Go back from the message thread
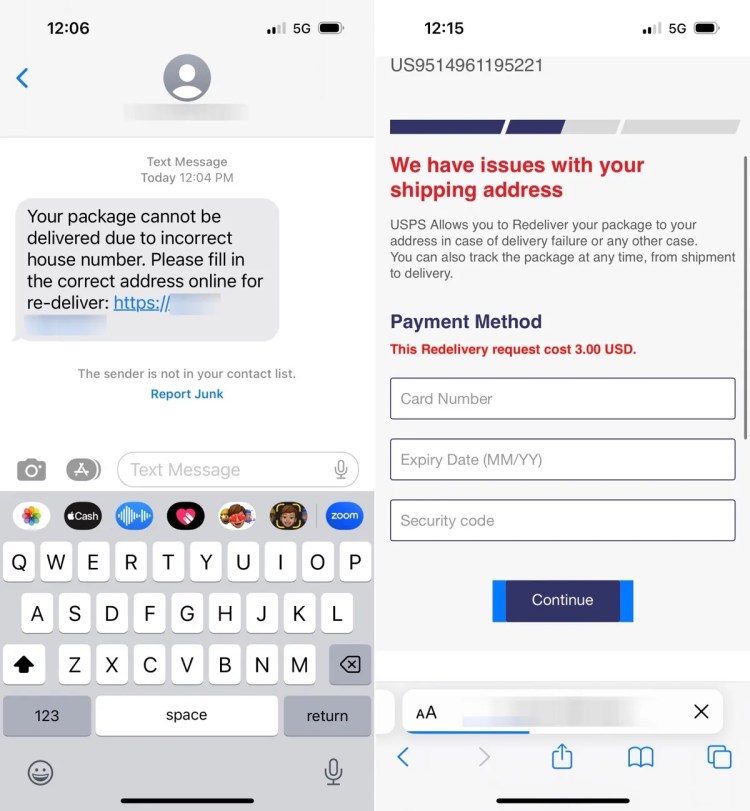Screen dimensions: 750x811 click(x=22, y=78)
